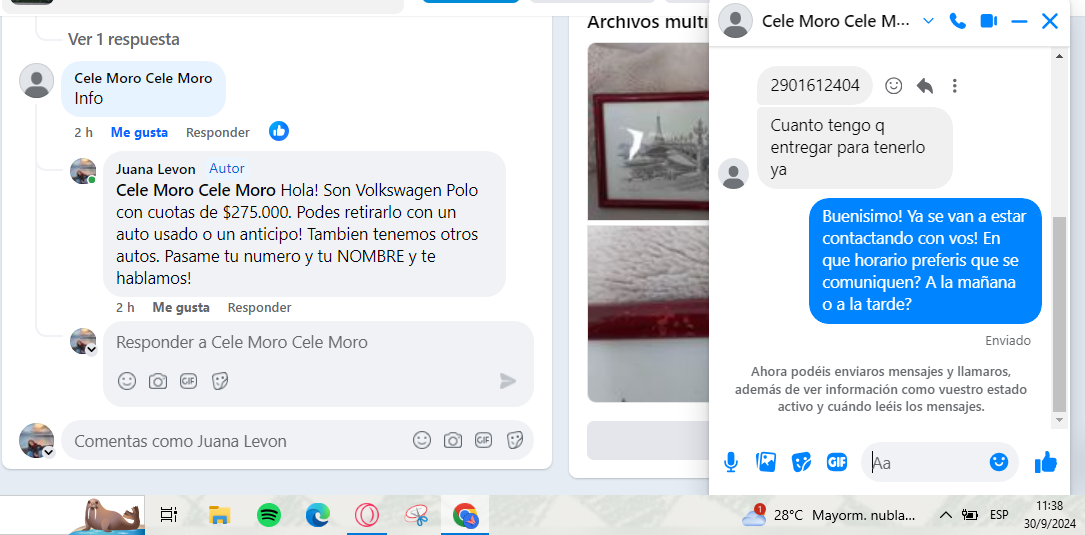This screenshot has height=535, width=1085.
Task: Start a video call in the chat
Action: (988, 21)
